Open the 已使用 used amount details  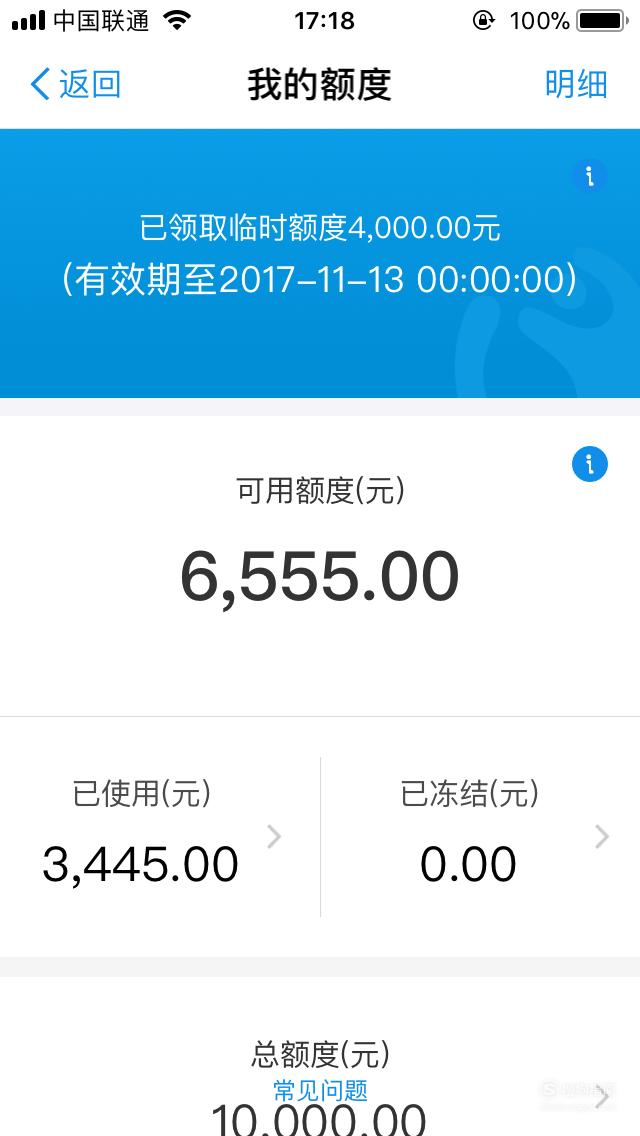[x=159, y=837]
